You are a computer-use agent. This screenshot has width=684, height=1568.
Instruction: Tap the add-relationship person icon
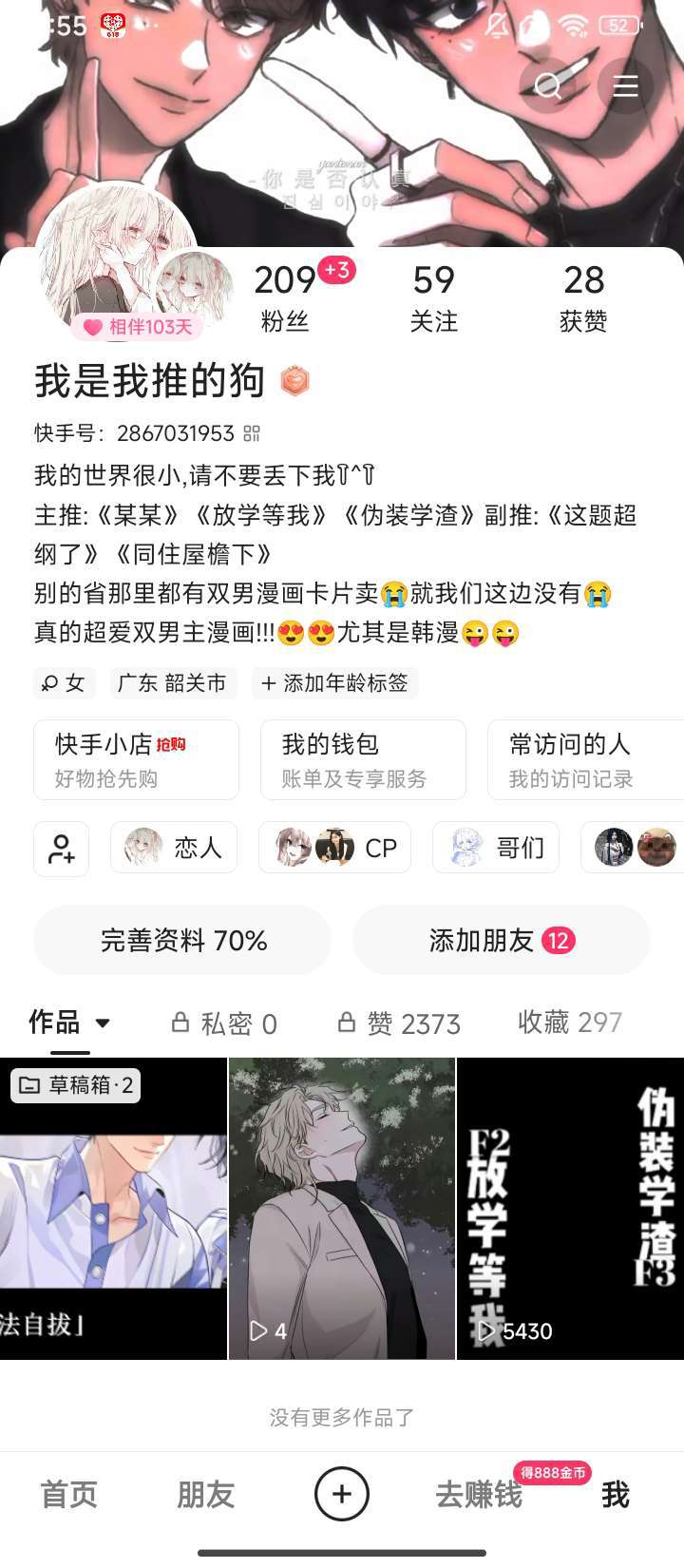tap(62, 849)
